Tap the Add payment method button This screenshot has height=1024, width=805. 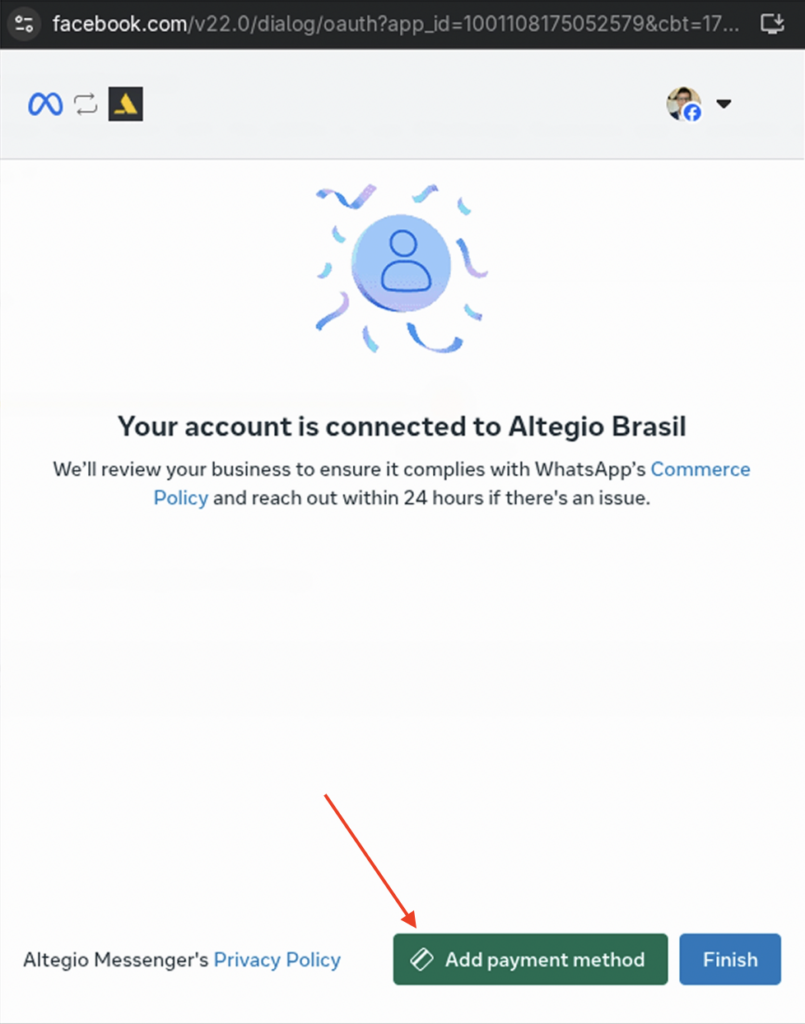point(529,959)
